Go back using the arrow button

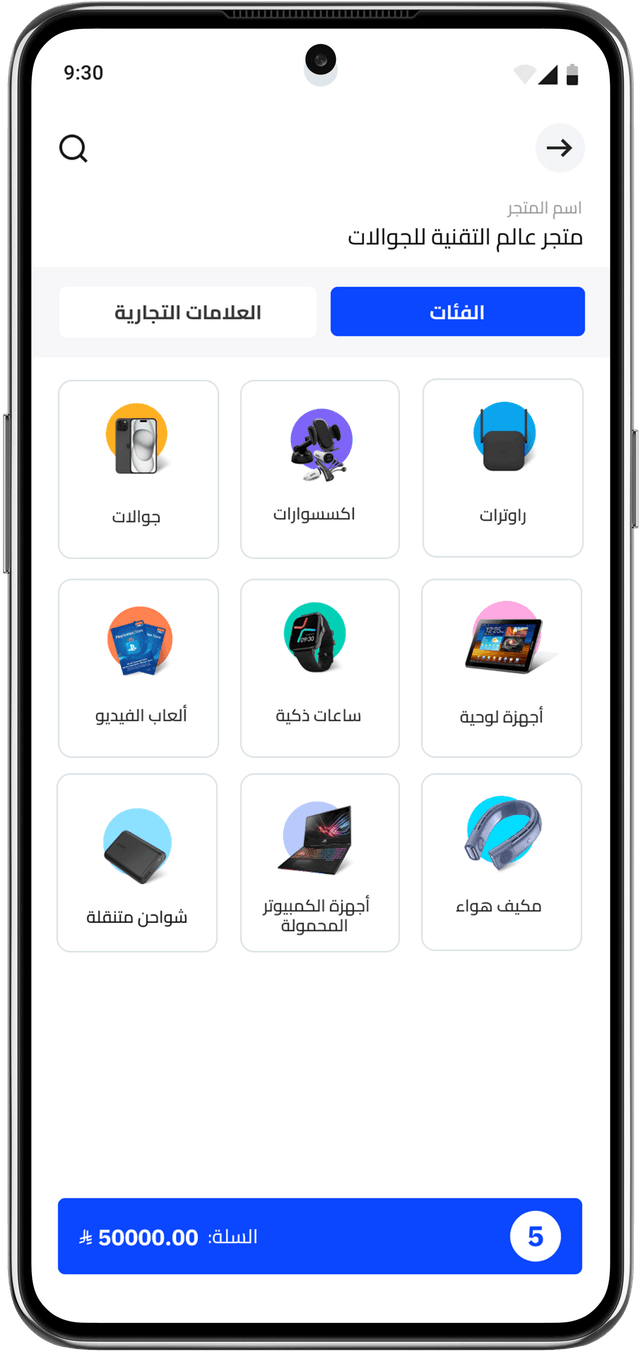pos(560,149)
